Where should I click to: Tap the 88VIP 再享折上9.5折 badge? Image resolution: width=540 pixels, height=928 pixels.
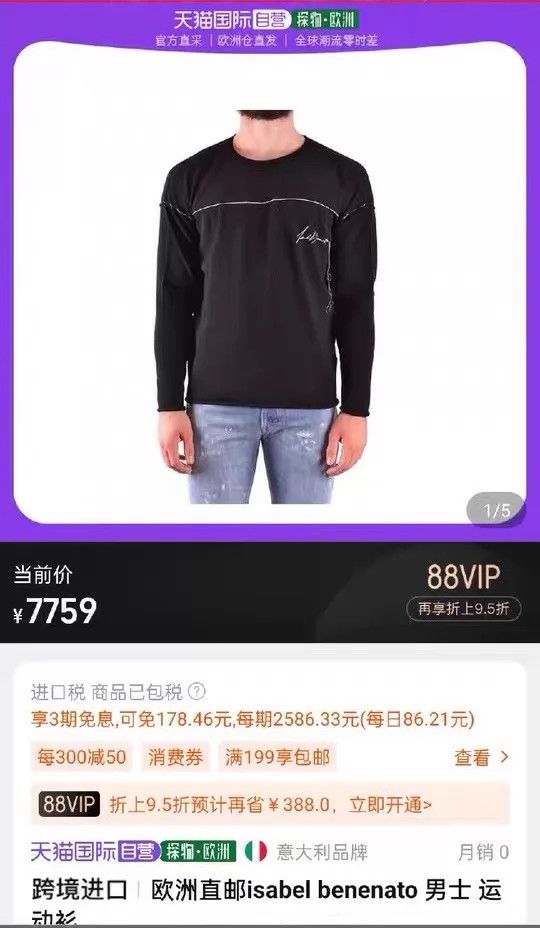click(464, 592)
